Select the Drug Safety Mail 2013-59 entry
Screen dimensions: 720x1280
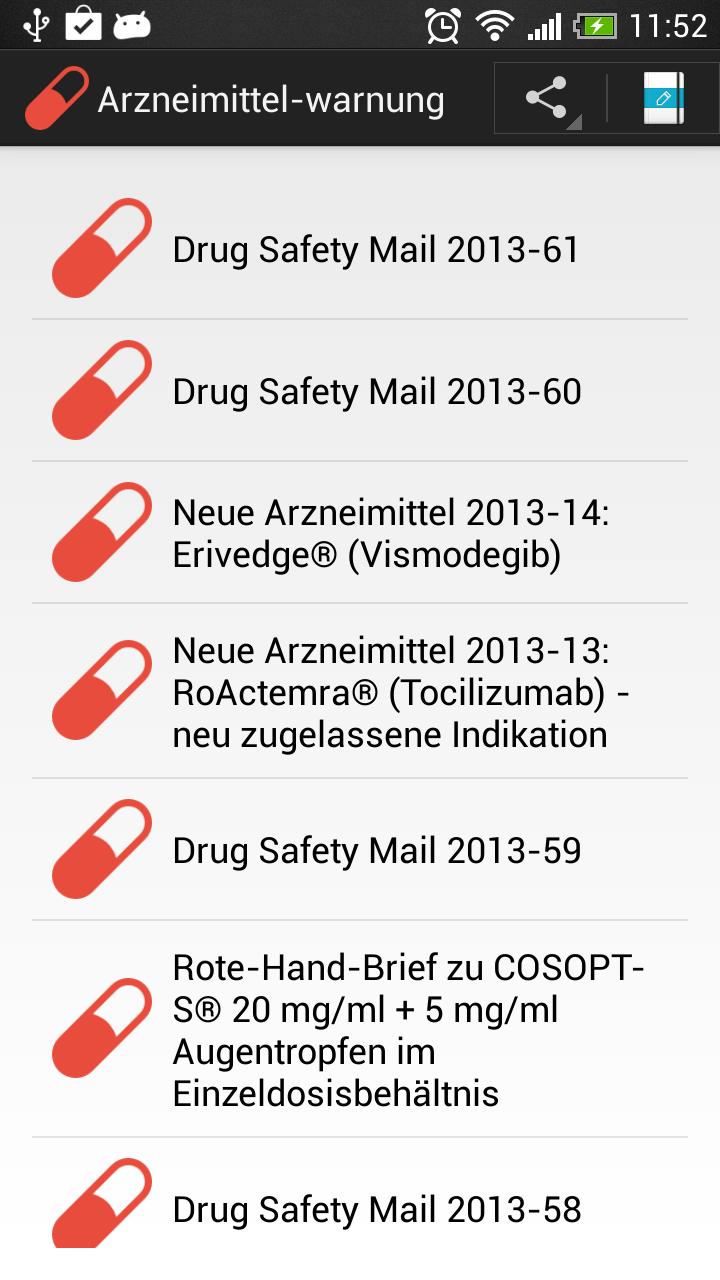pos(375,849)
